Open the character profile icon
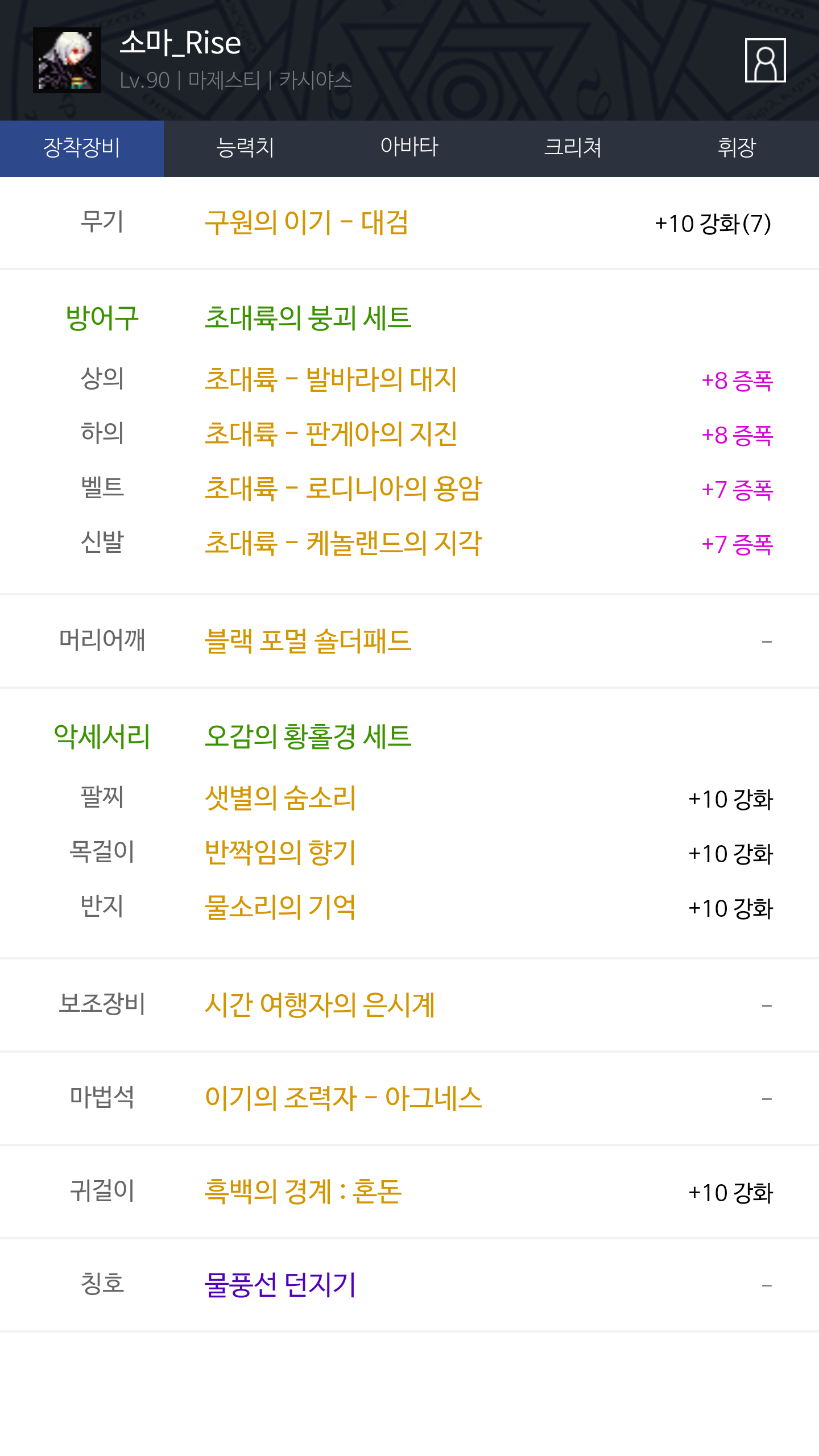 point(765,60)
